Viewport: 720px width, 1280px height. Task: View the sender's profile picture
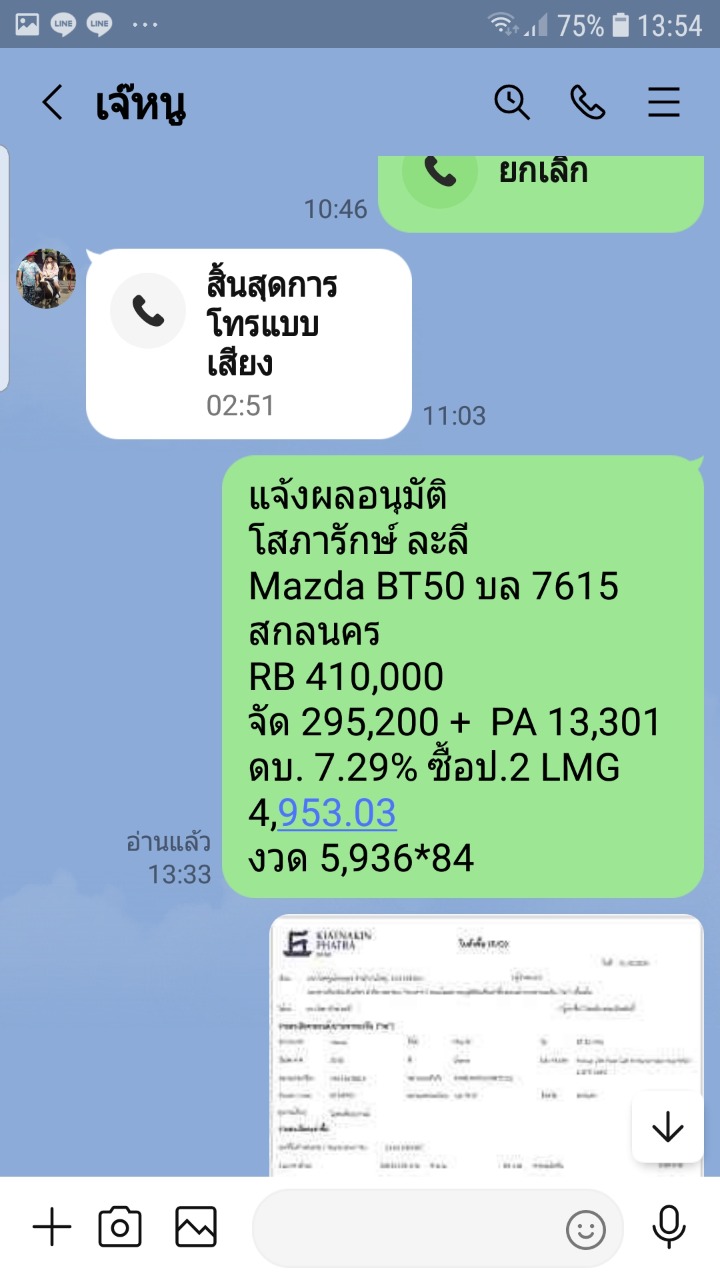pyautogui.click(x=46, y=279)
